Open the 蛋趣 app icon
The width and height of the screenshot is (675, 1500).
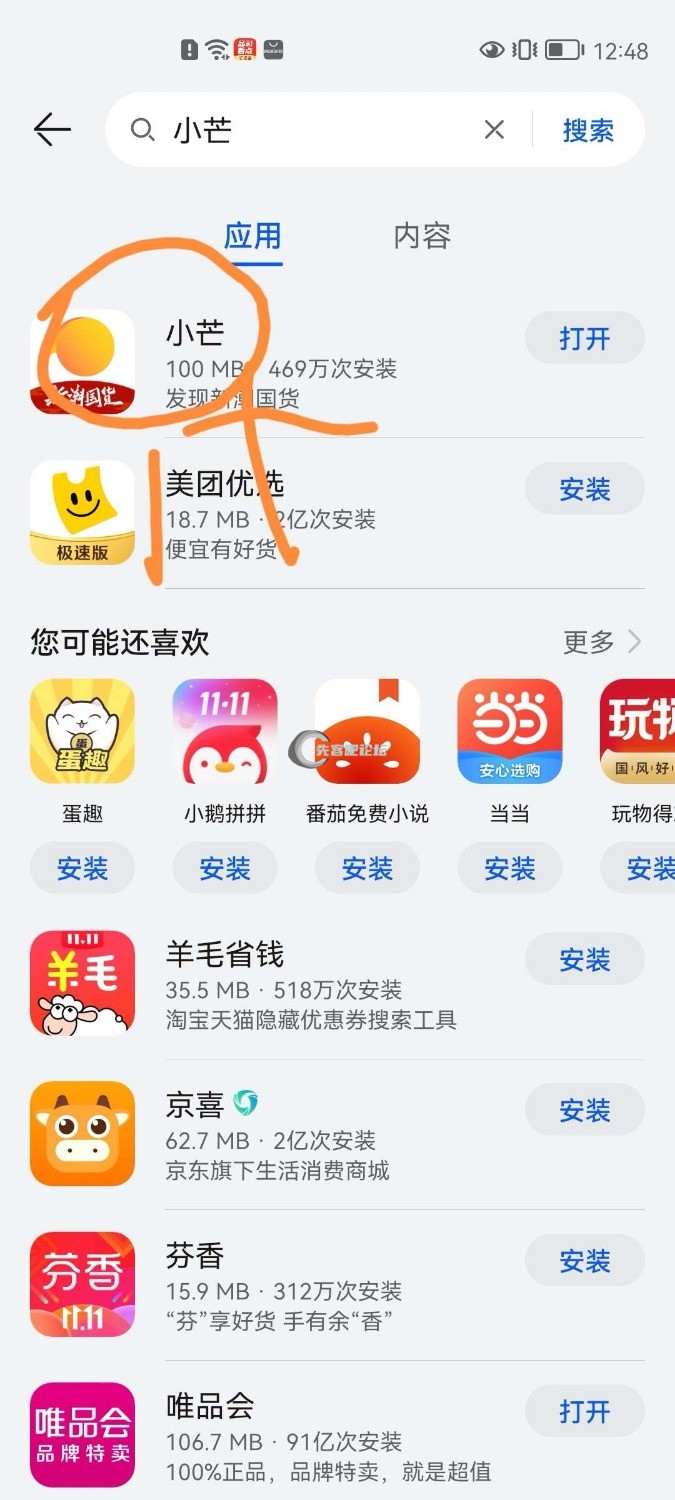pyautogui.click(x=82, y=731)
